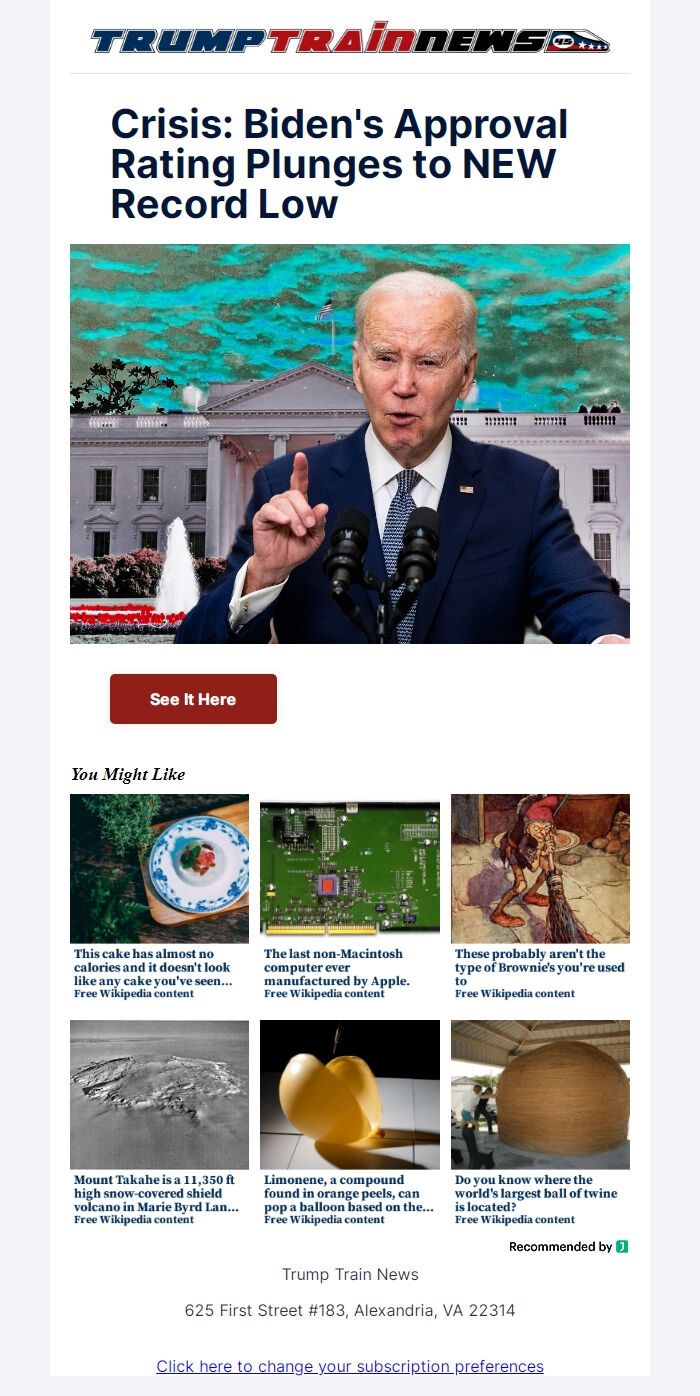Open the low-calorie cake article
This screenshot has height=1396, width=700.
click(x=159, y=897)
